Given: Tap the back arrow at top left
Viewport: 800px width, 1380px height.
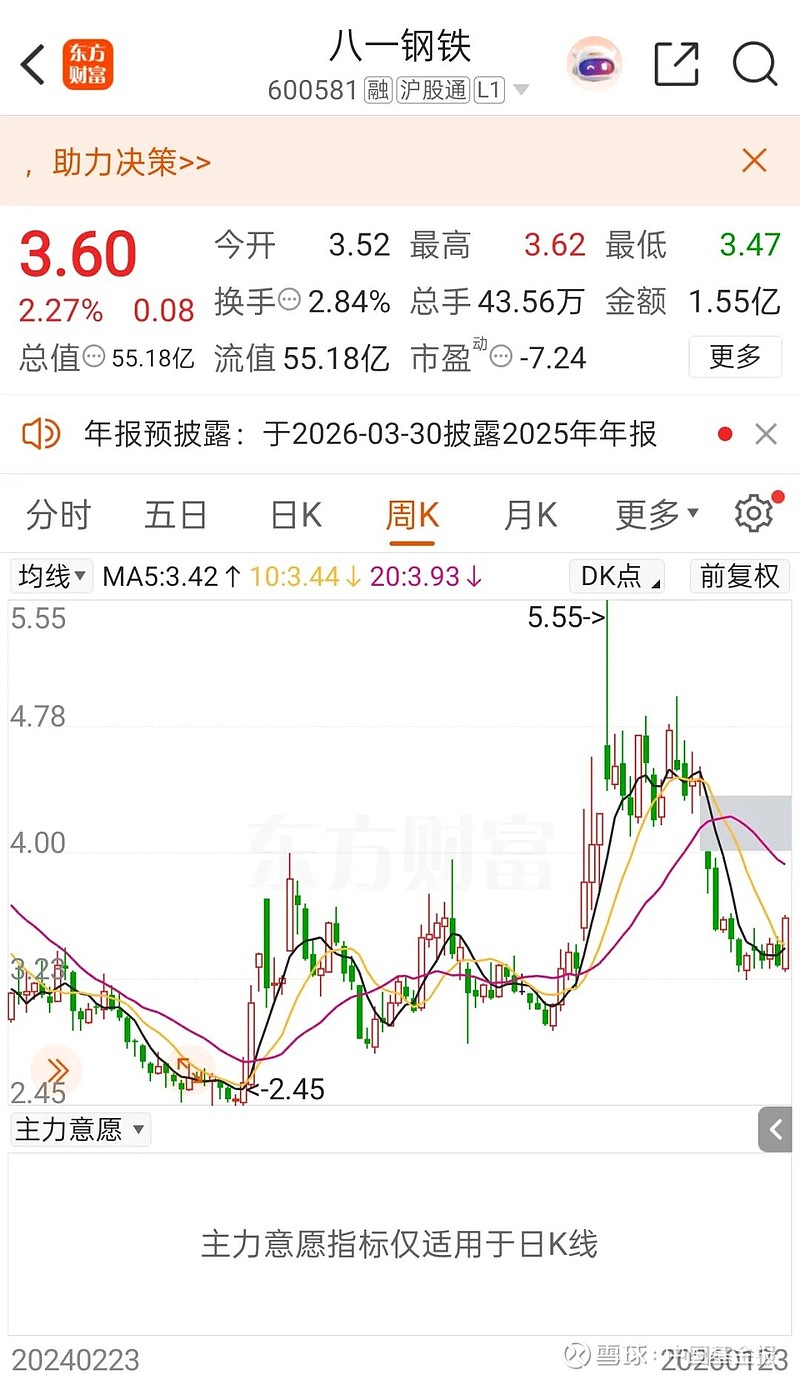Looking at the screenshot, I should tap(31, 63).
